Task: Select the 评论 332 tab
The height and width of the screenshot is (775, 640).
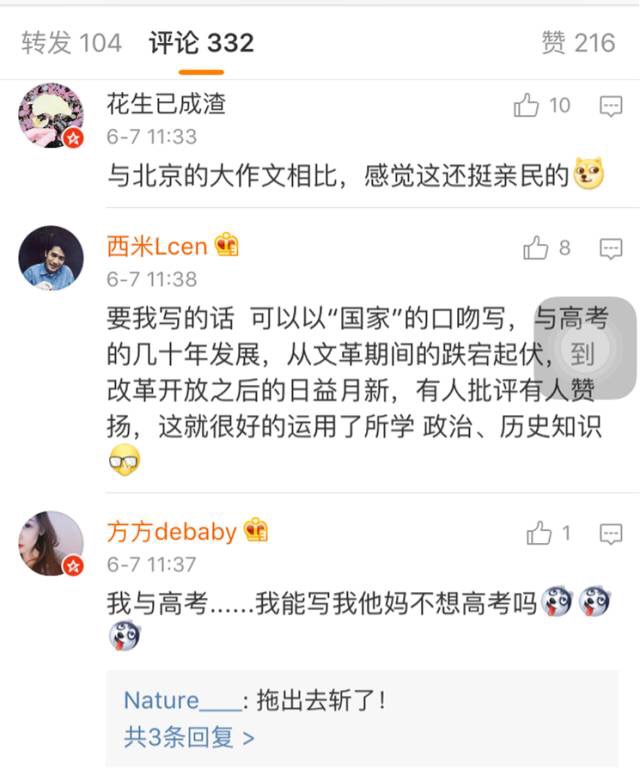Action: pos(201,43)
